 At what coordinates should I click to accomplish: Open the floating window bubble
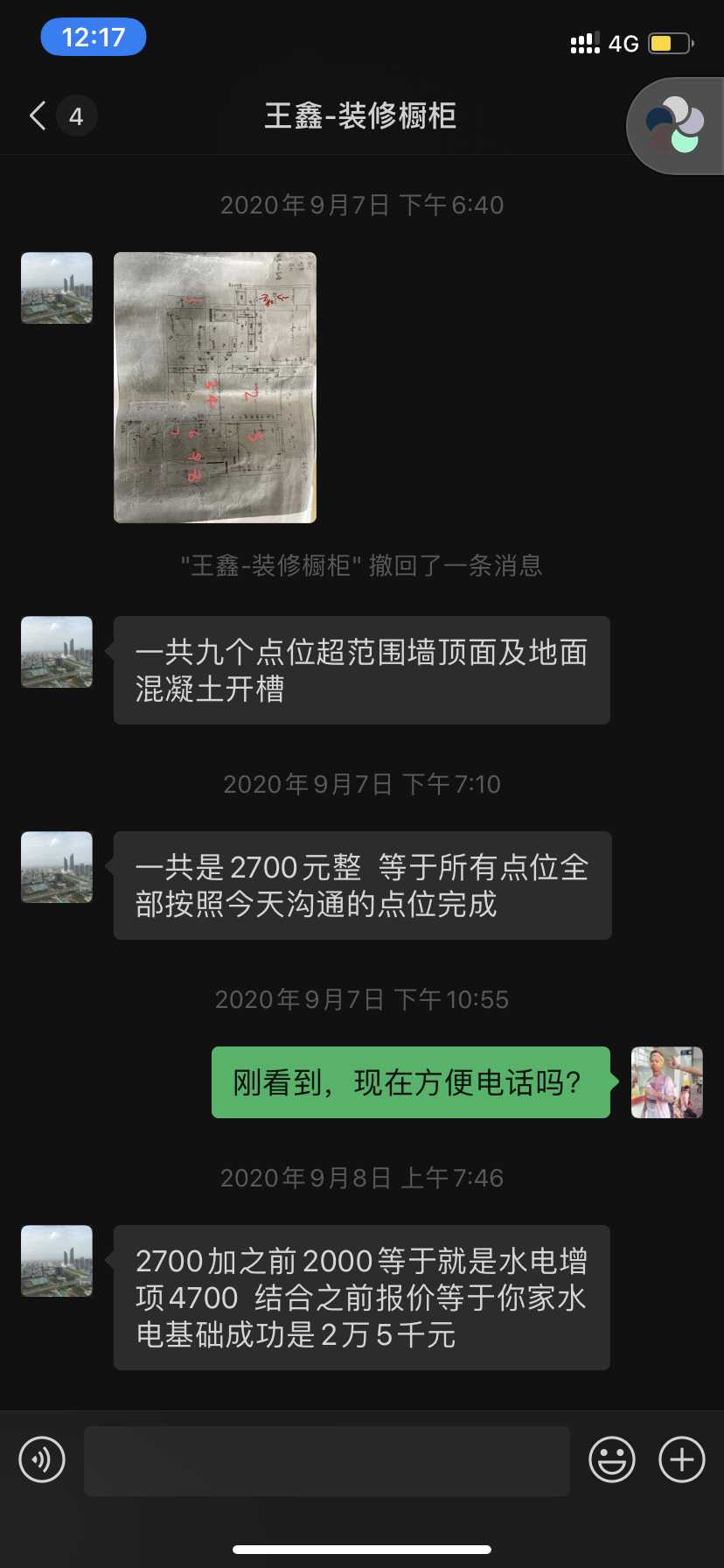click(675, 126)
